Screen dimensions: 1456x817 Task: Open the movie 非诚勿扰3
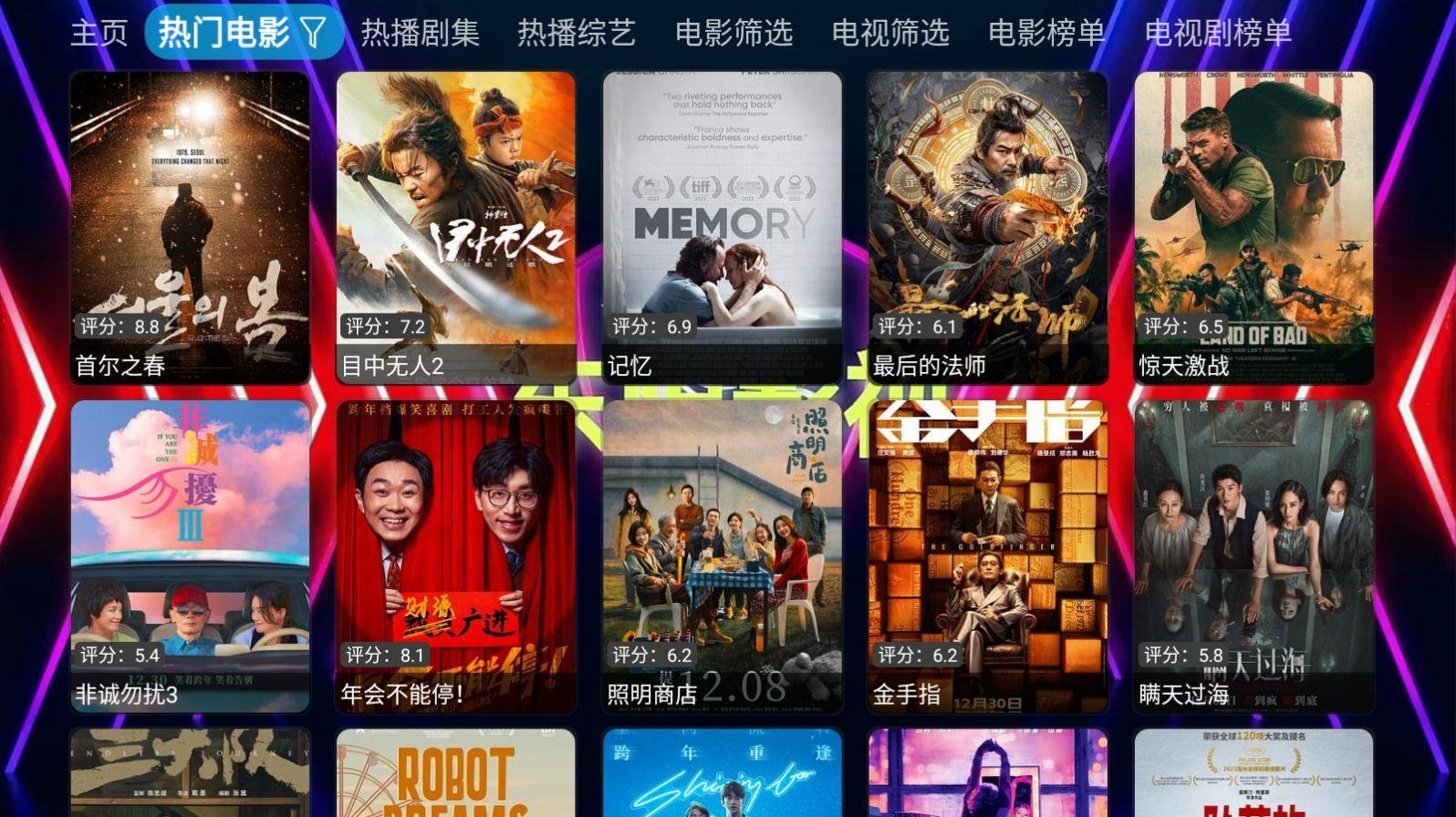(190, 556)
